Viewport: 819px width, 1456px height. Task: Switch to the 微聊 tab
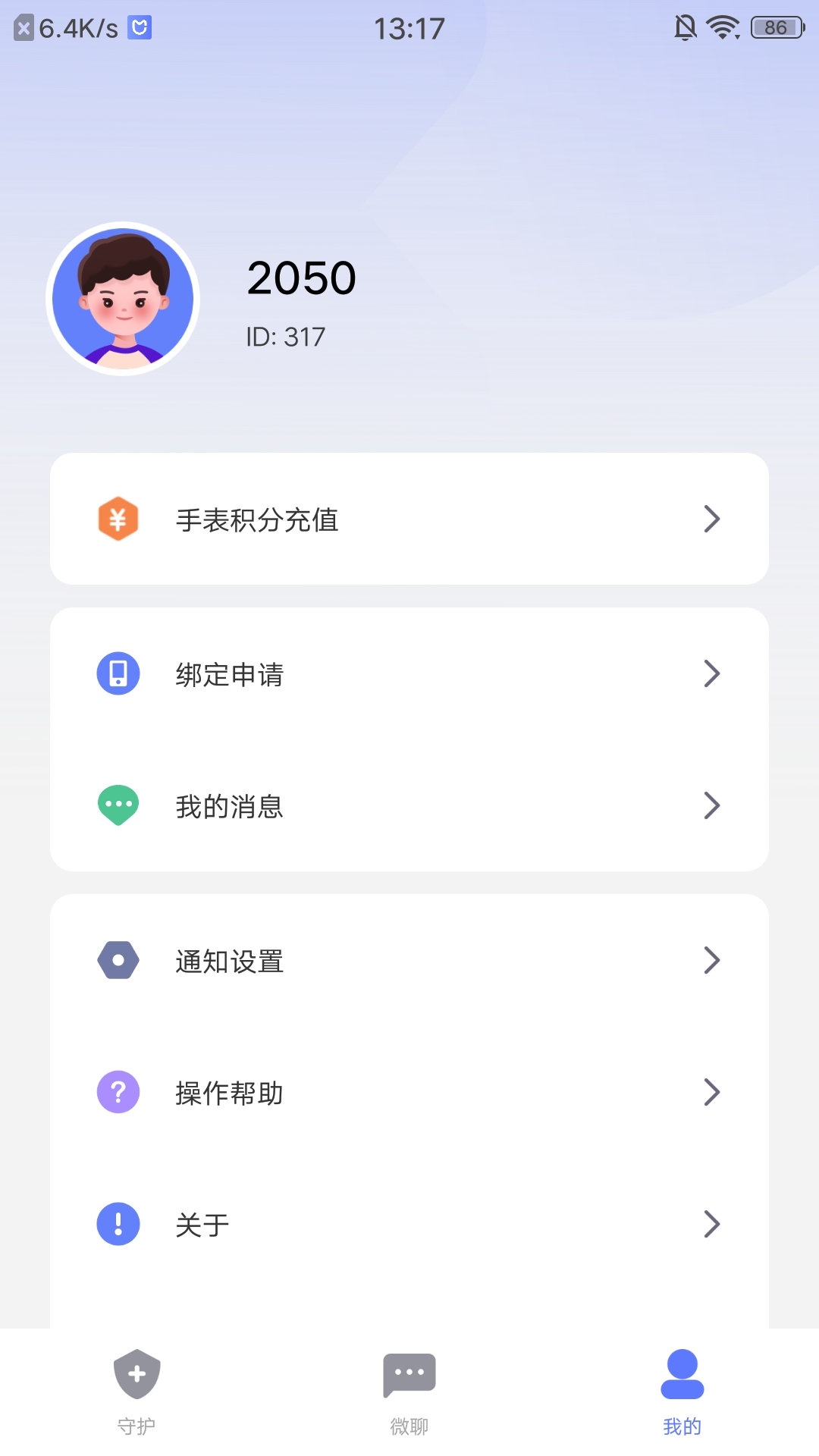(x=409, y=1395)
